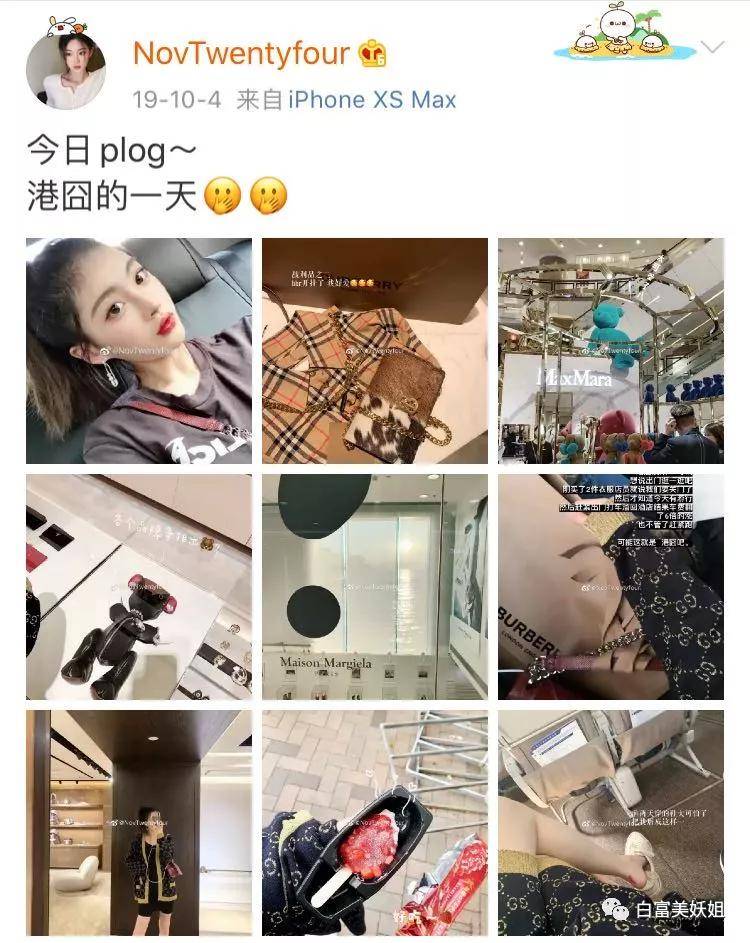Expand the post options chevron
The height and width of the screenshot is (943, 750).
pos(712,48)
